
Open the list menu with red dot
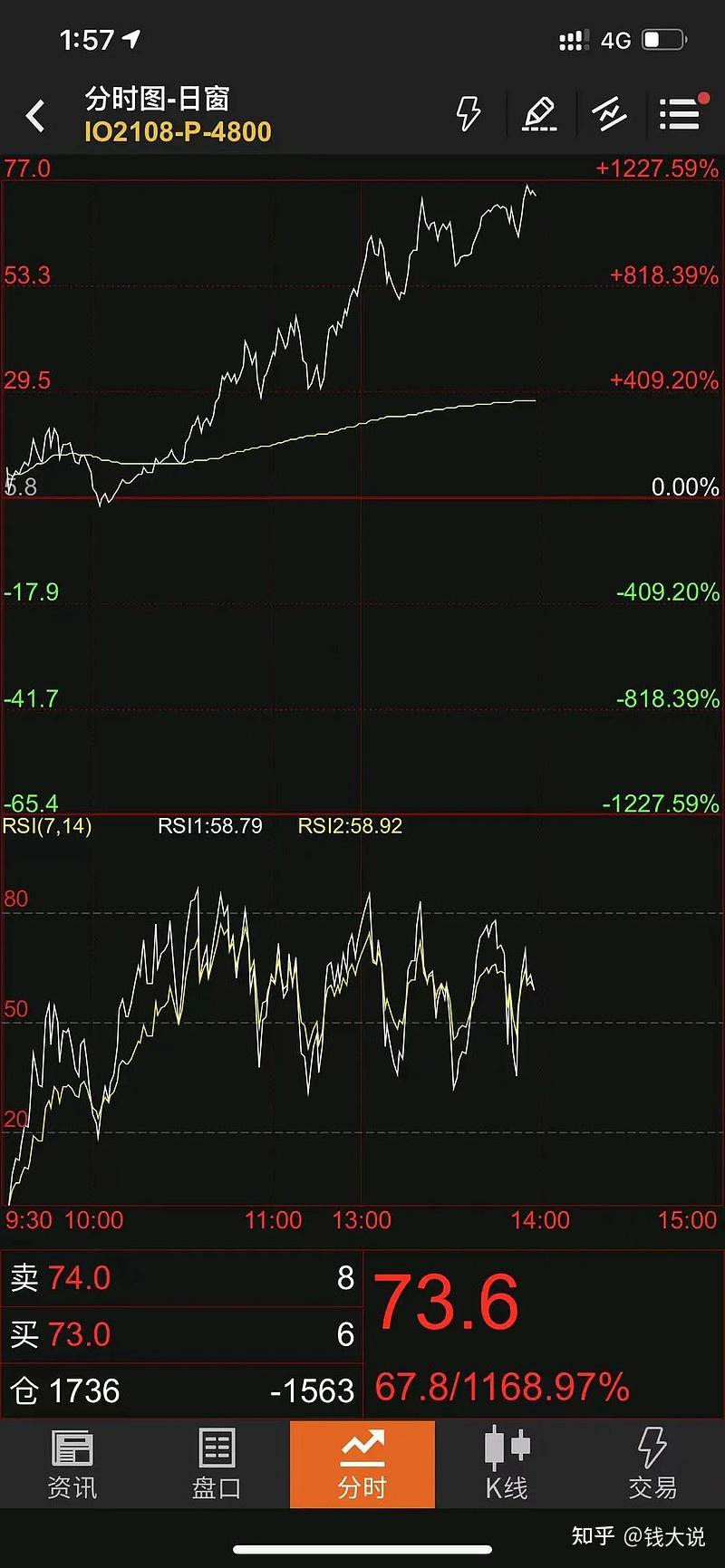(x=681, y=114)
